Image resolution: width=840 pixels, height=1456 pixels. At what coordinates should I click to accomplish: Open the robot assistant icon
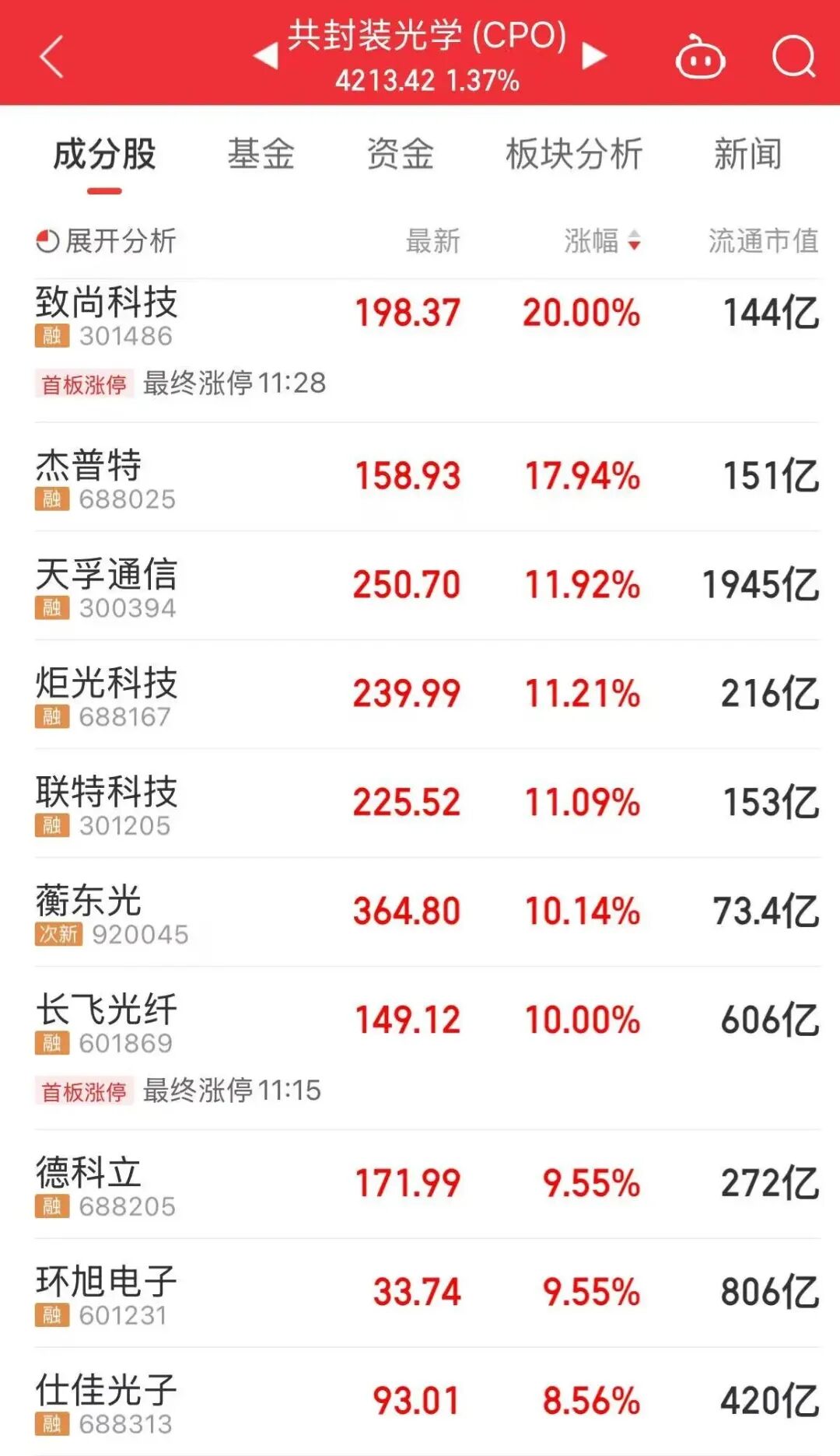700,58
